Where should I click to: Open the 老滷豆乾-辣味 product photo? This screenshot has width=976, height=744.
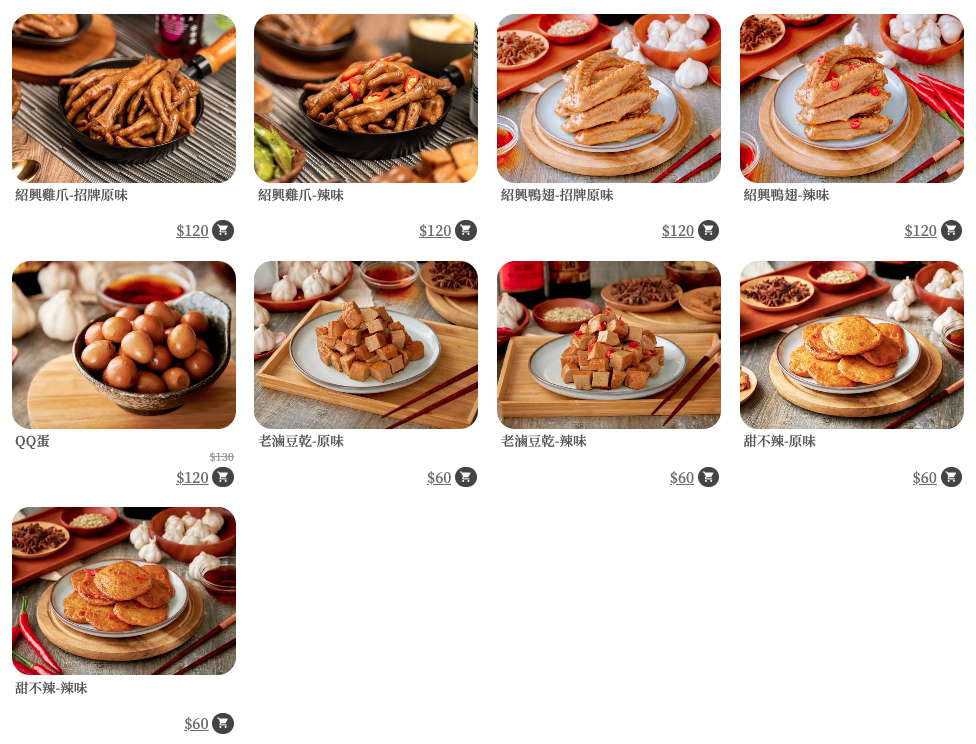click(609, 345)
